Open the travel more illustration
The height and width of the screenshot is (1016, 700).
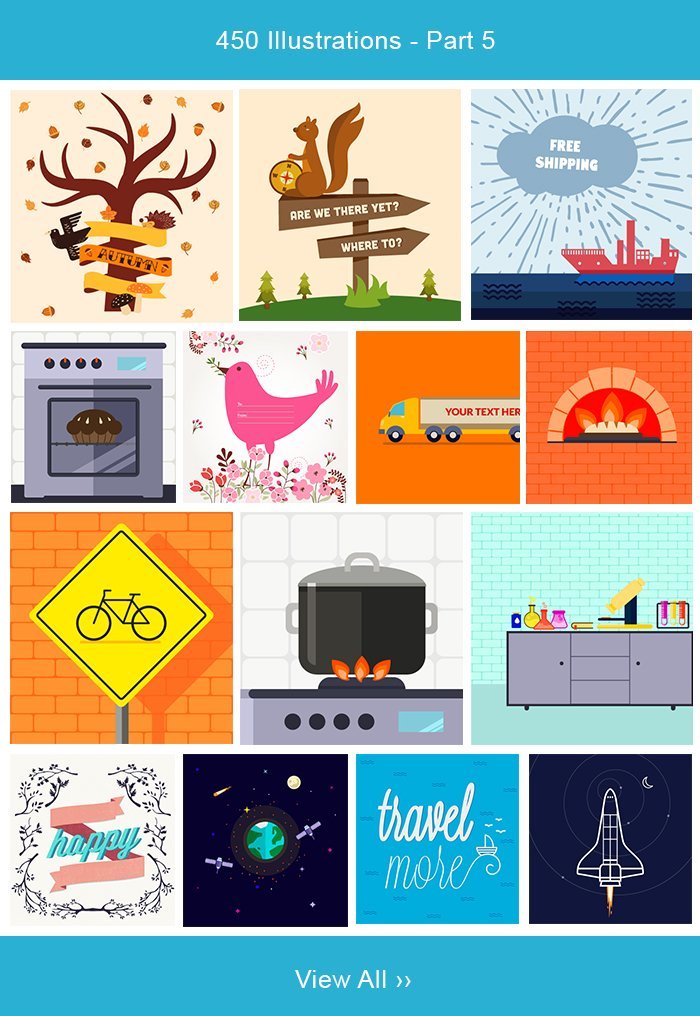438,840
